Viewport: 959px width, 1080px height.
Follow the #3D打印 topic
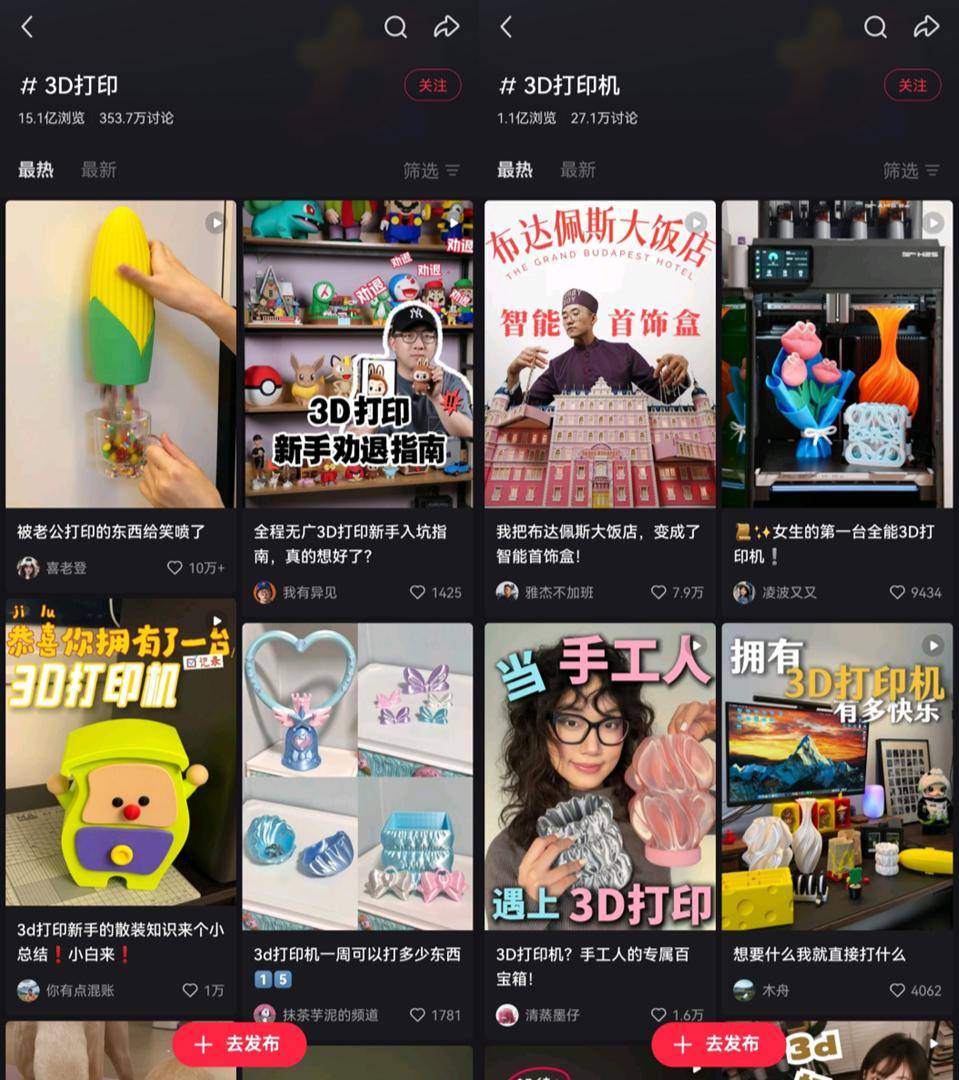click(432, 86)
